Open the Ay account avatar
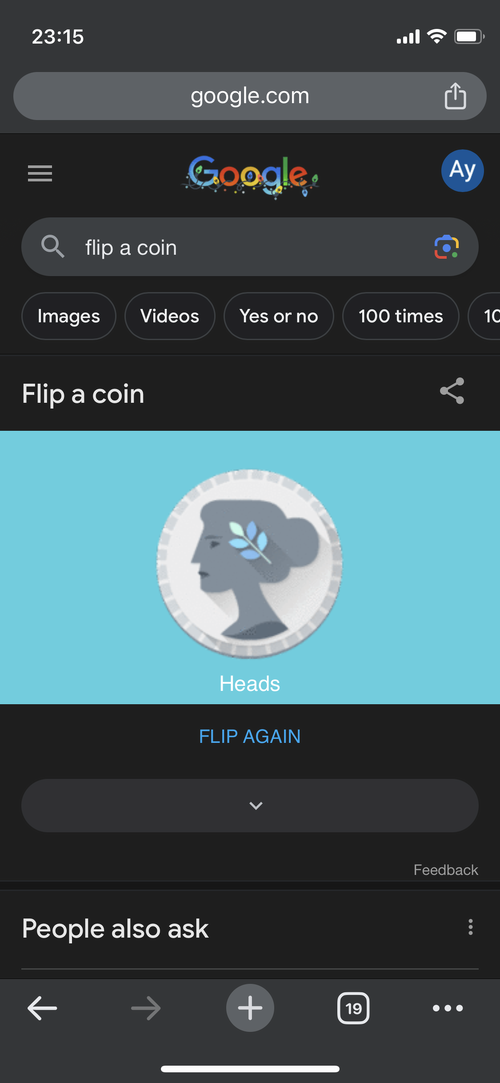The height and width of the screenshot is (1083, 500). point(463,171)
